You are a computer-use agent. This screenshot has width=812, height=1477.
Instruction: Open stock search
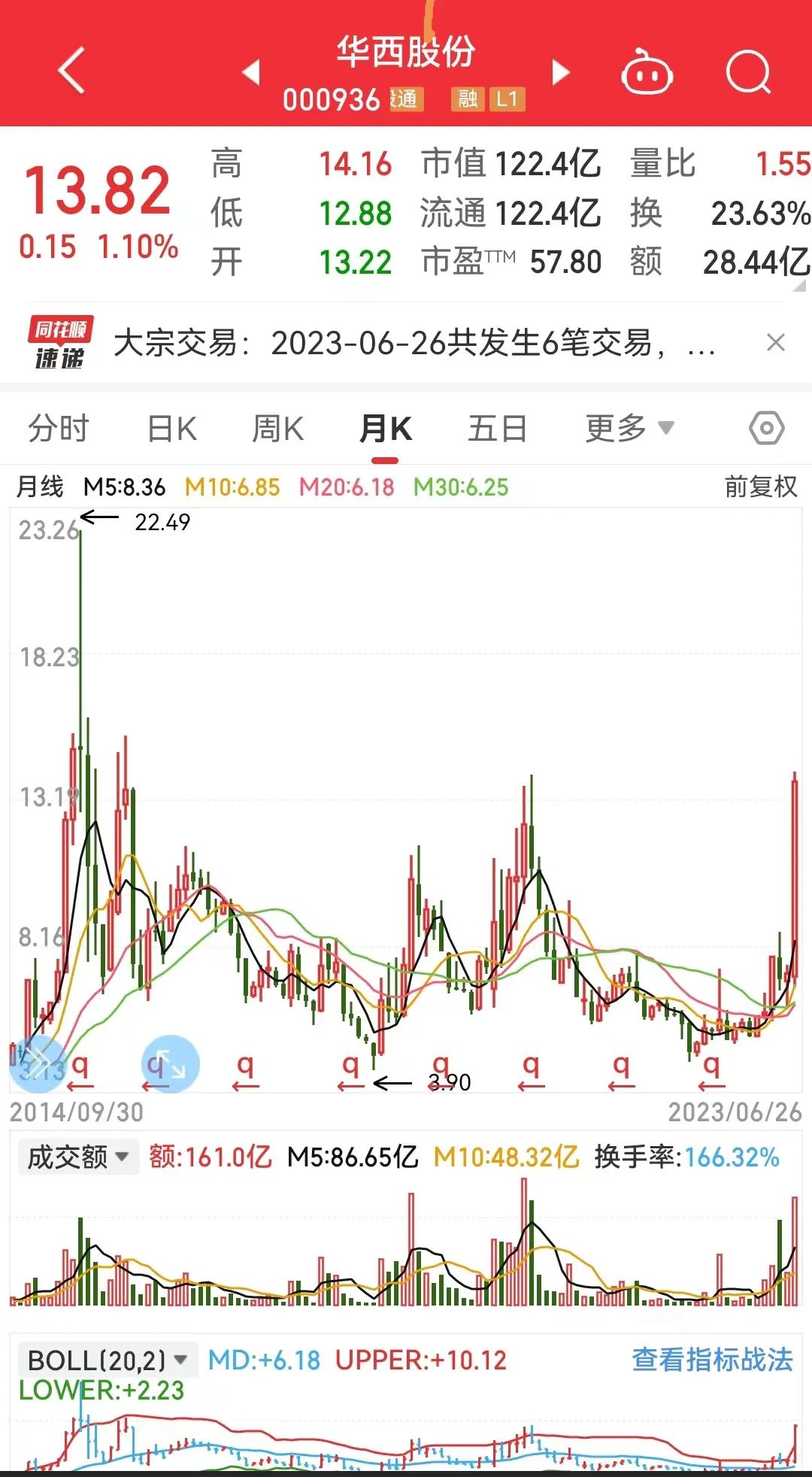[748, 72]
